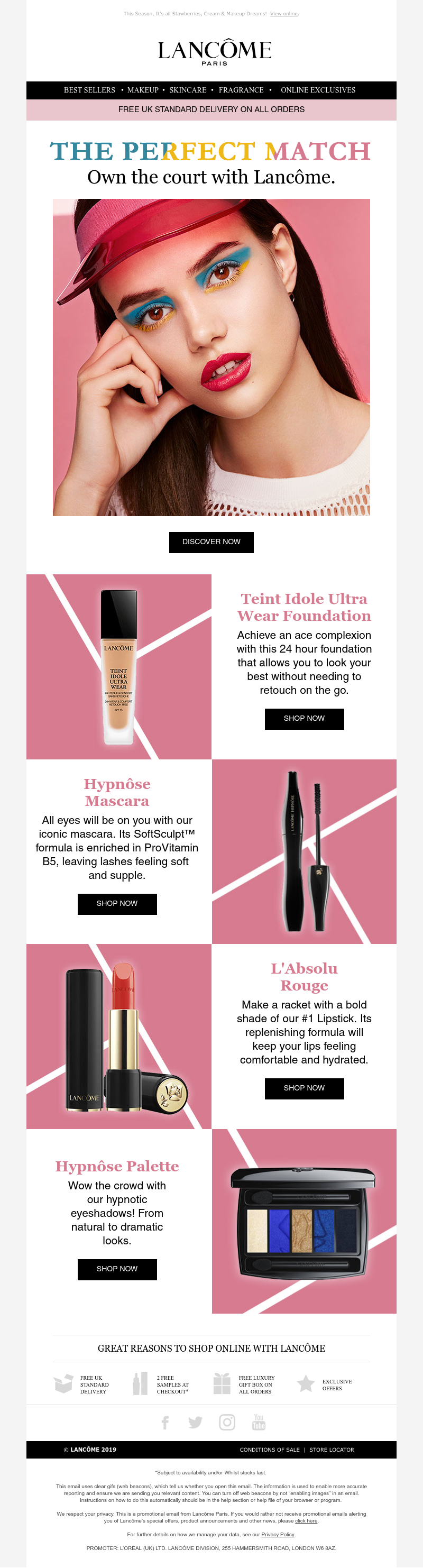The image size is (423, 1568).
Task: Shop now for Hypnôse Palette
Action: point(117,1269)
